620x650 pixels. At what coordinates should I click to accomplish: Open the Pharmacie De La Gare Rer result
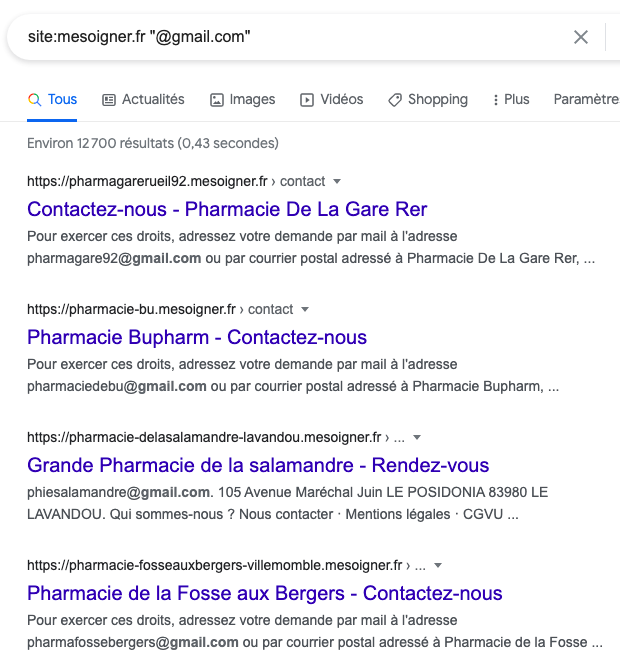click(227, 209)
